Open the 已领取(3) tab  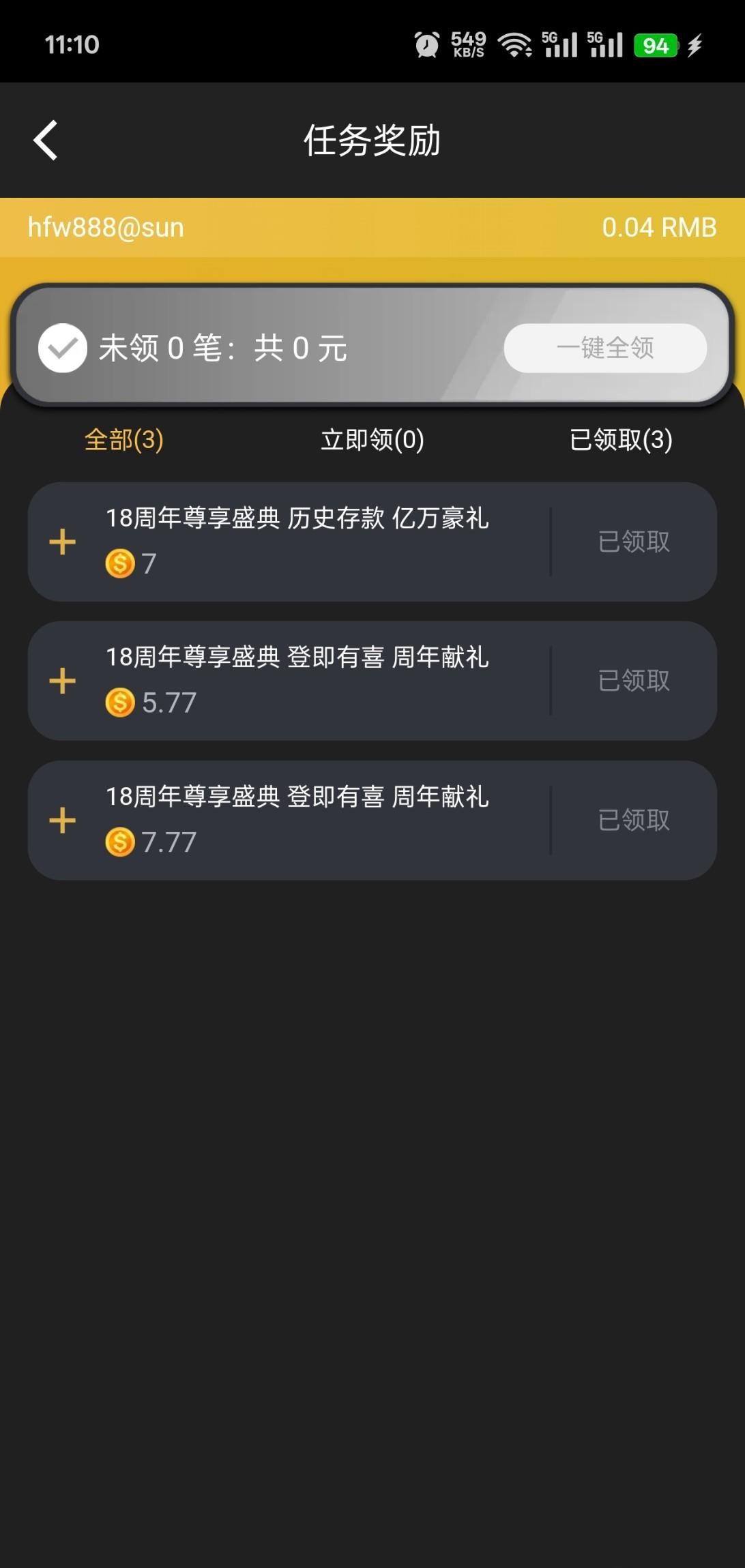[x=621, y=440]
